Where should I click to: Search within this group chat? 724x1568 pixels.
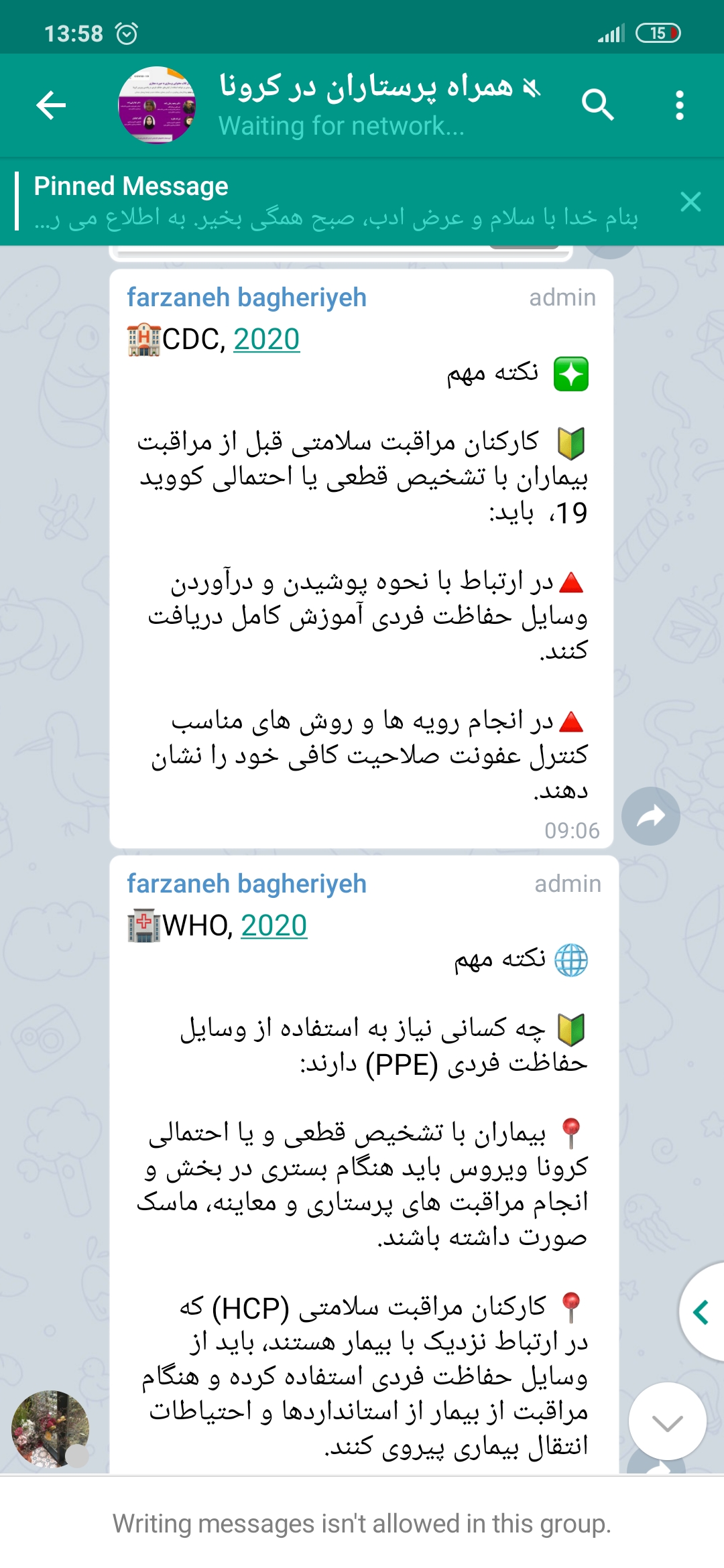(597, 105)
